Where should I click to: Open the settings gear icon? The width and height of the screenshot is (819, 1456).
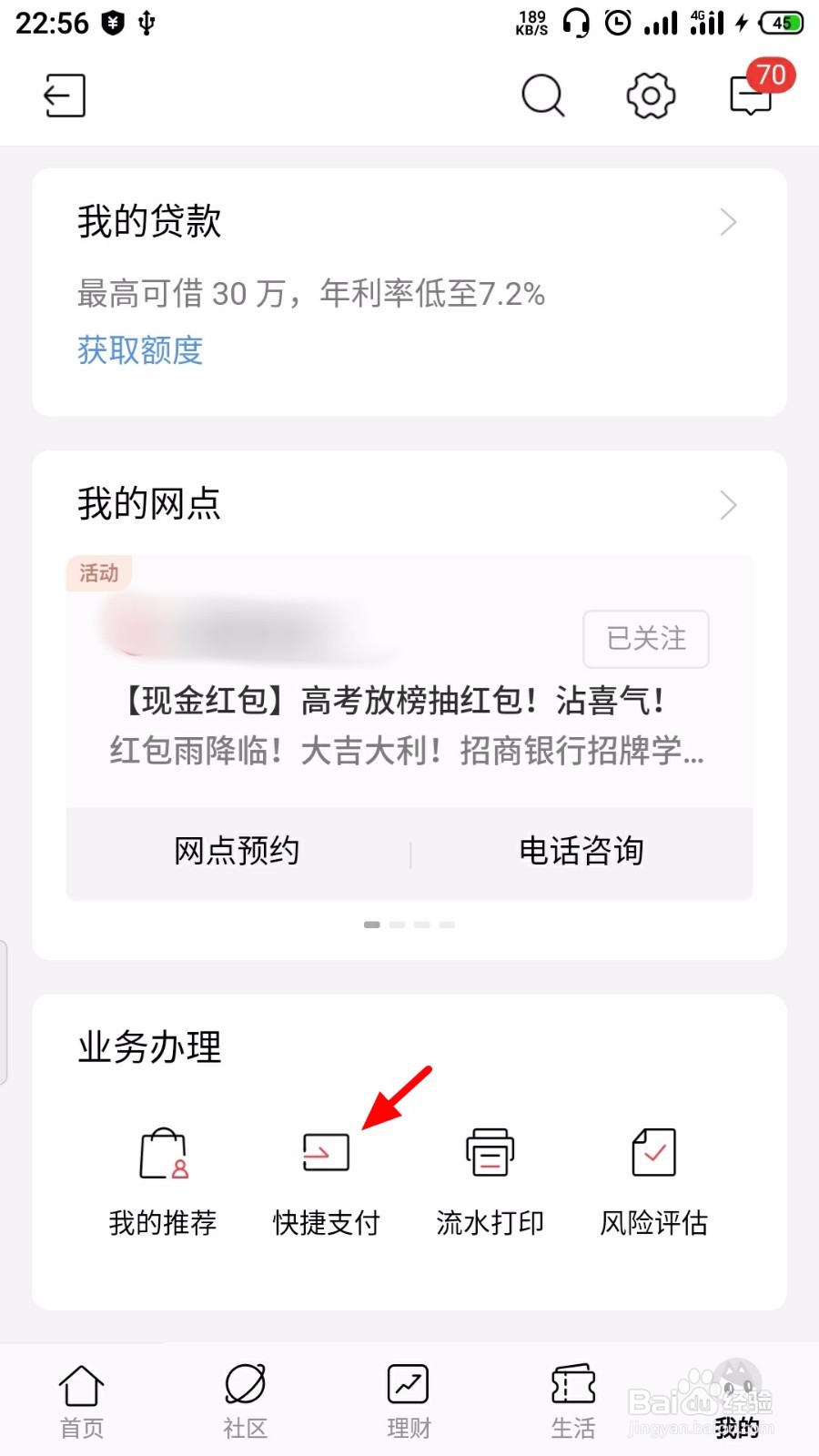[x=649, y=95]
